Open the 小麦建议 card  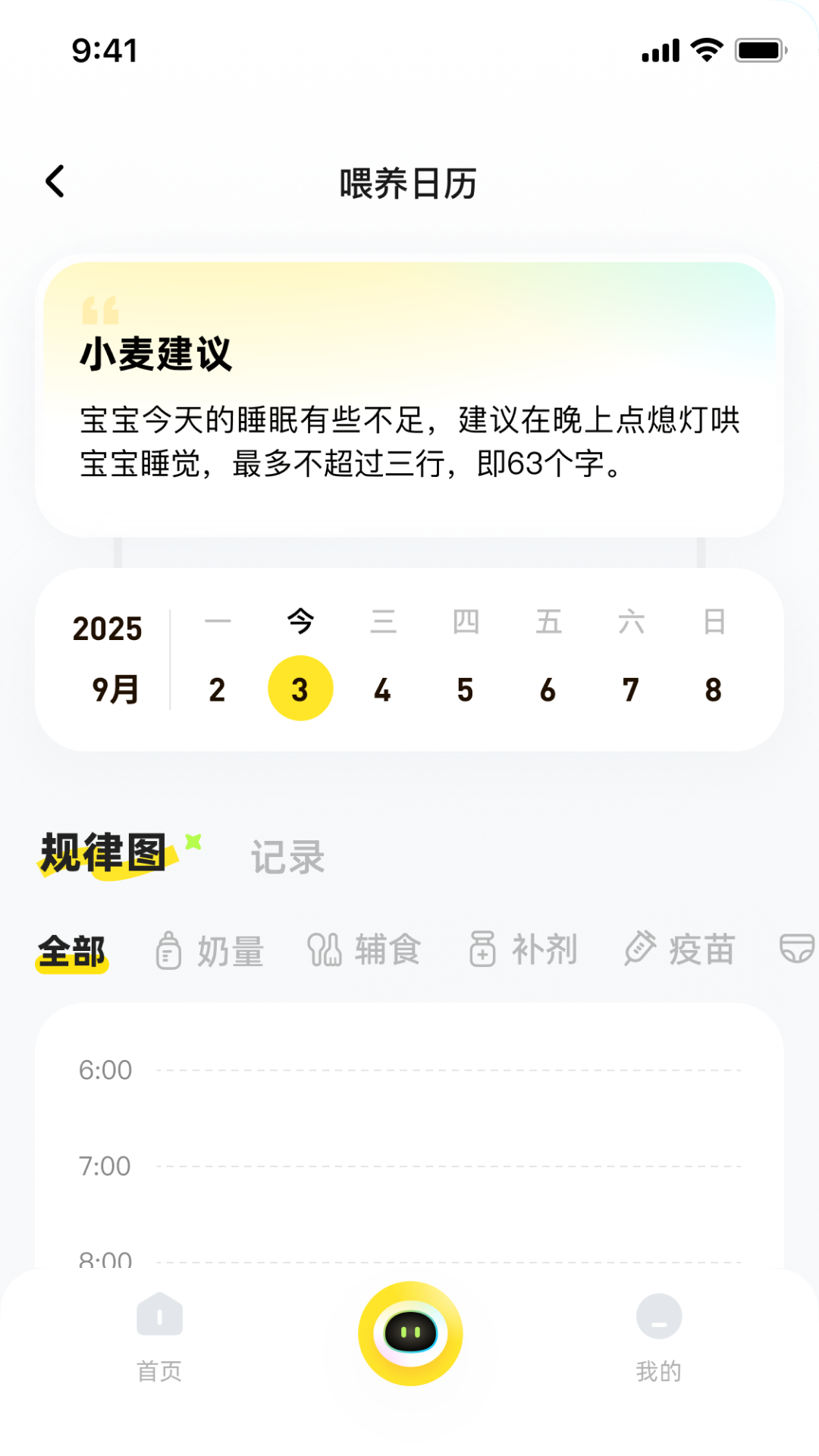tap(409, 398)
